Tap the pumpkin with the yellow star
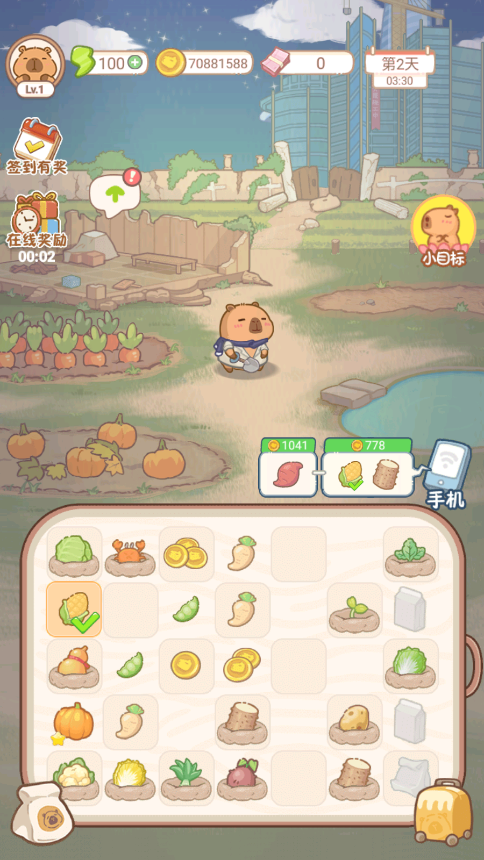Image resolution: width=484 pixels, height=860 pixels. pos(73,723)
